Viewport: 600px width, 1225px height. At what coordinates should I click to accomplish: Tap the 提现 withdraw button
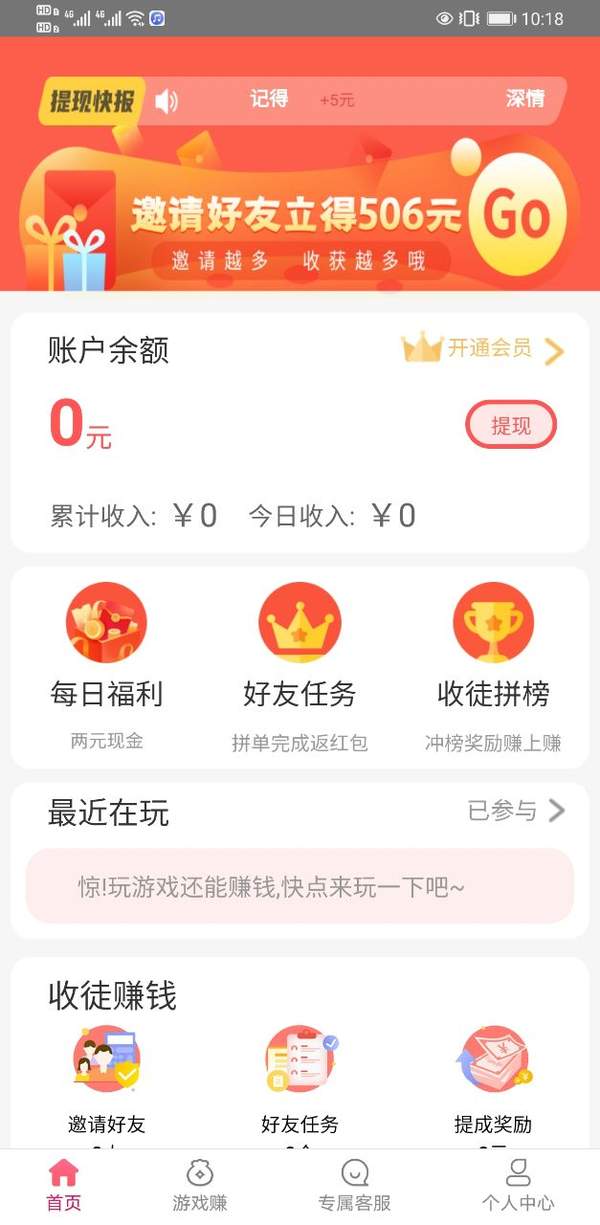[511, 426]
